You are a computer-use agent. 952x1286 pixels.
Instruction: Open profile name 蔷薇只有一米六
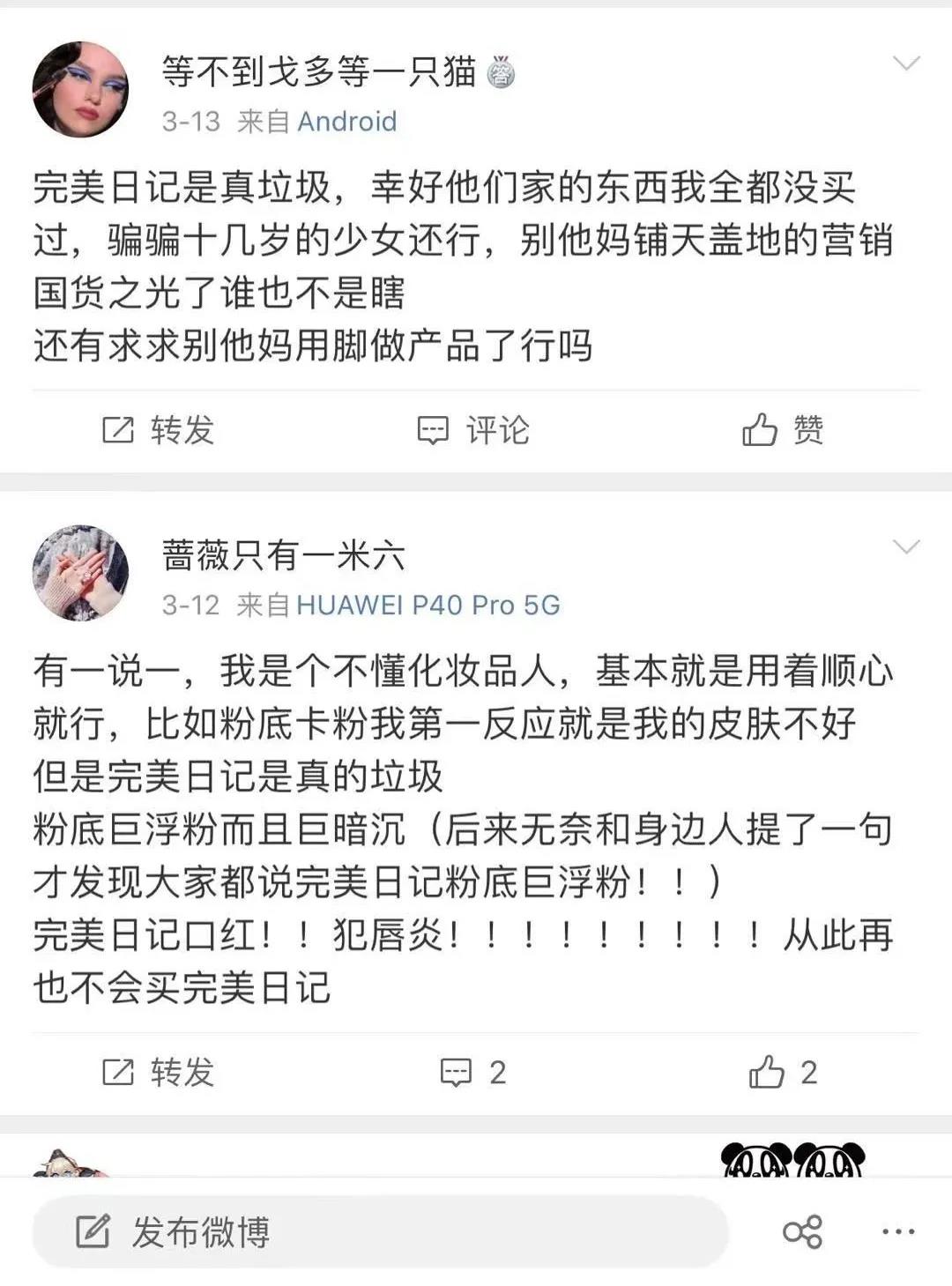283,555
